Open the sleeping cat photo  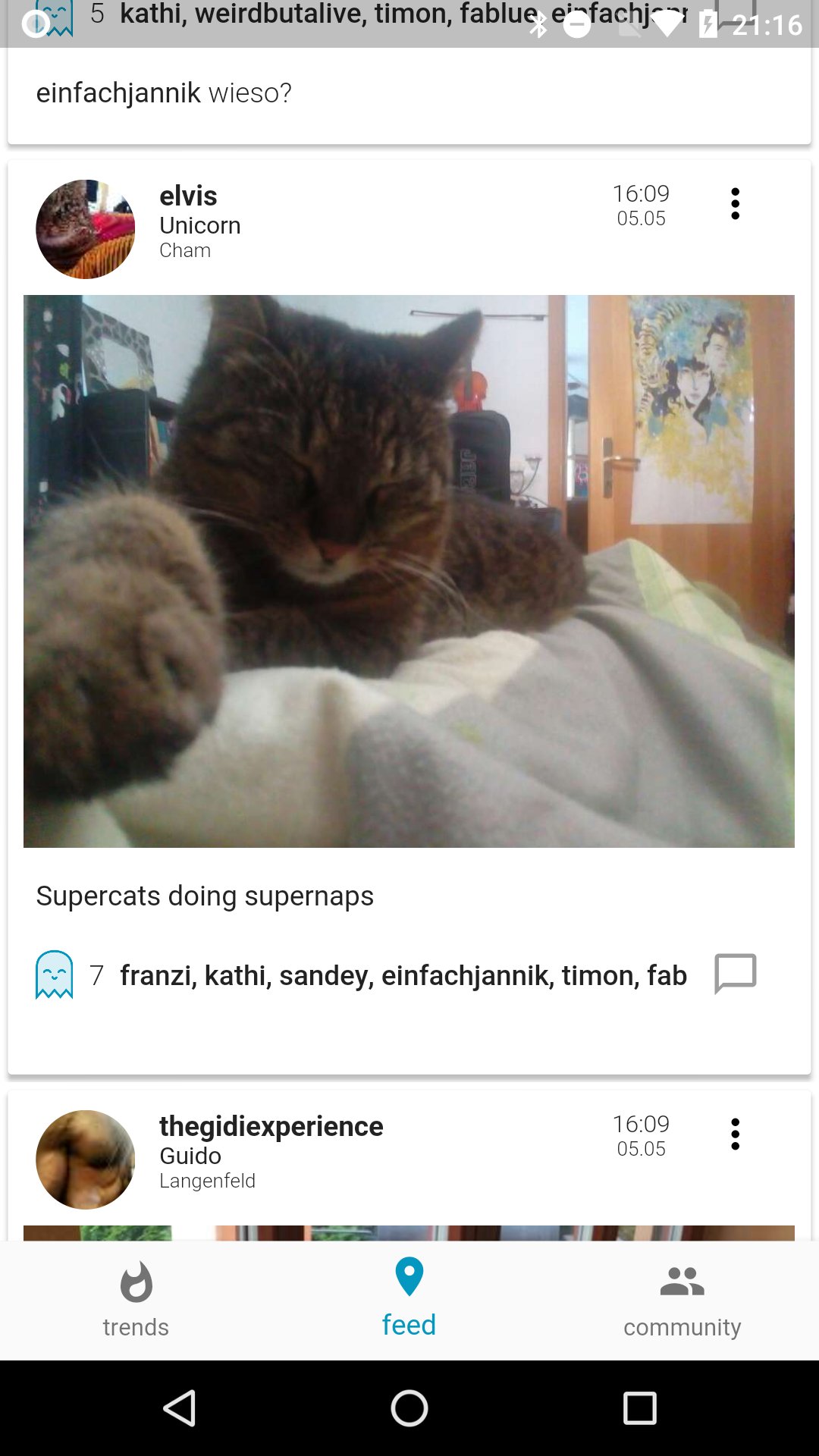click(x=409, y=571)
